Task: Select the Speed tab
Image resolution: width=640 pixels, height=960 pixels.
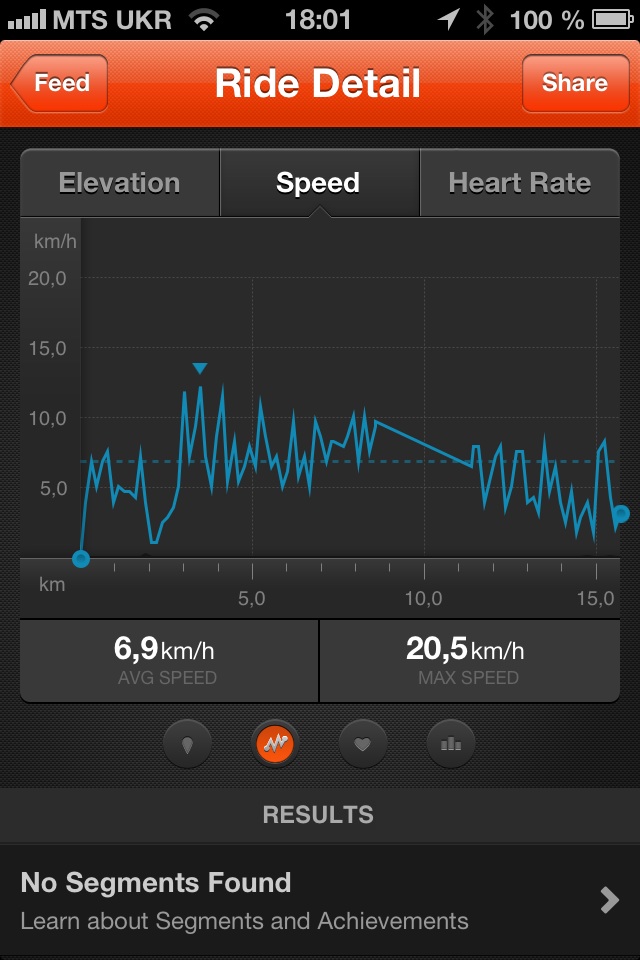Action: (318, 183)
